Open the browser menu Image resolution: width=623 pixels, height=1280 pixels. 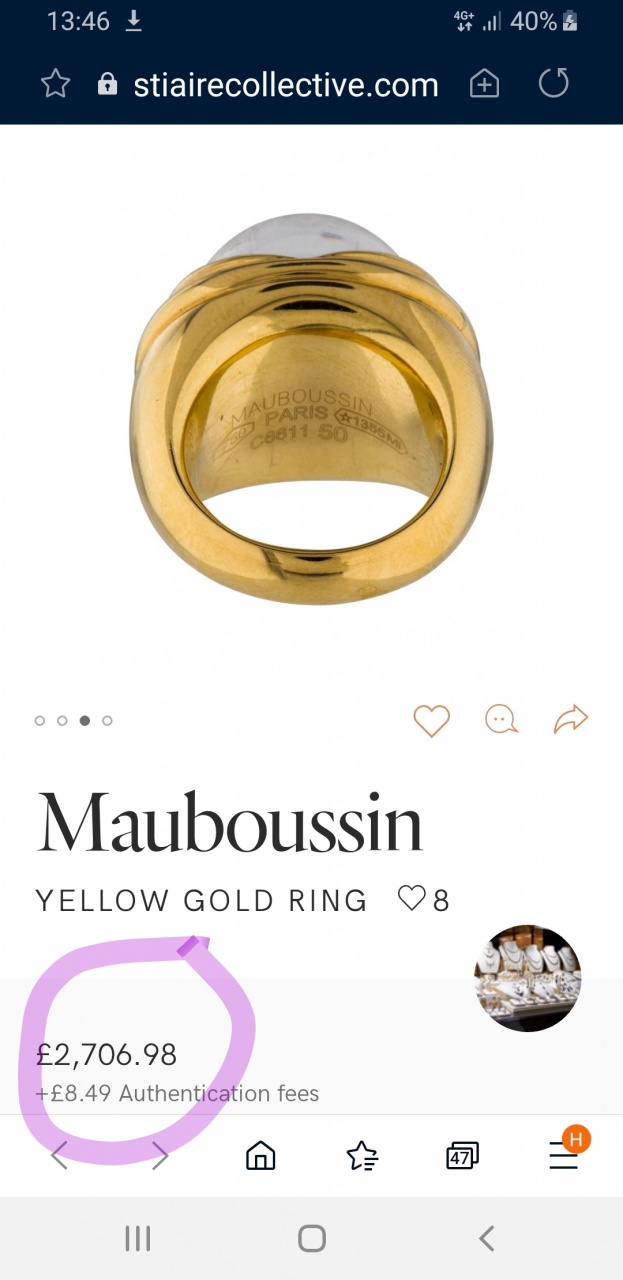tap(564, 1157)
